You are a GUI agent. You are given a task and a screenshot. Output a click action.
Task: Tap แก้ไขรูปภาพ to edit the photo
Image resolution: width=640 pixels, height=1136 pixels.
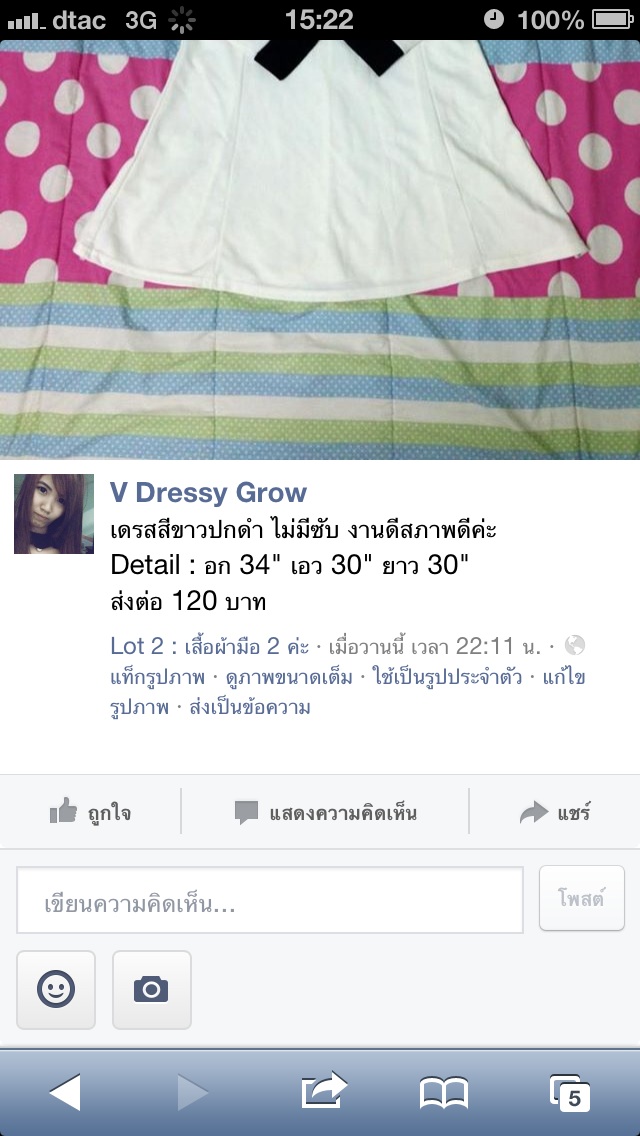pos(563,679)
